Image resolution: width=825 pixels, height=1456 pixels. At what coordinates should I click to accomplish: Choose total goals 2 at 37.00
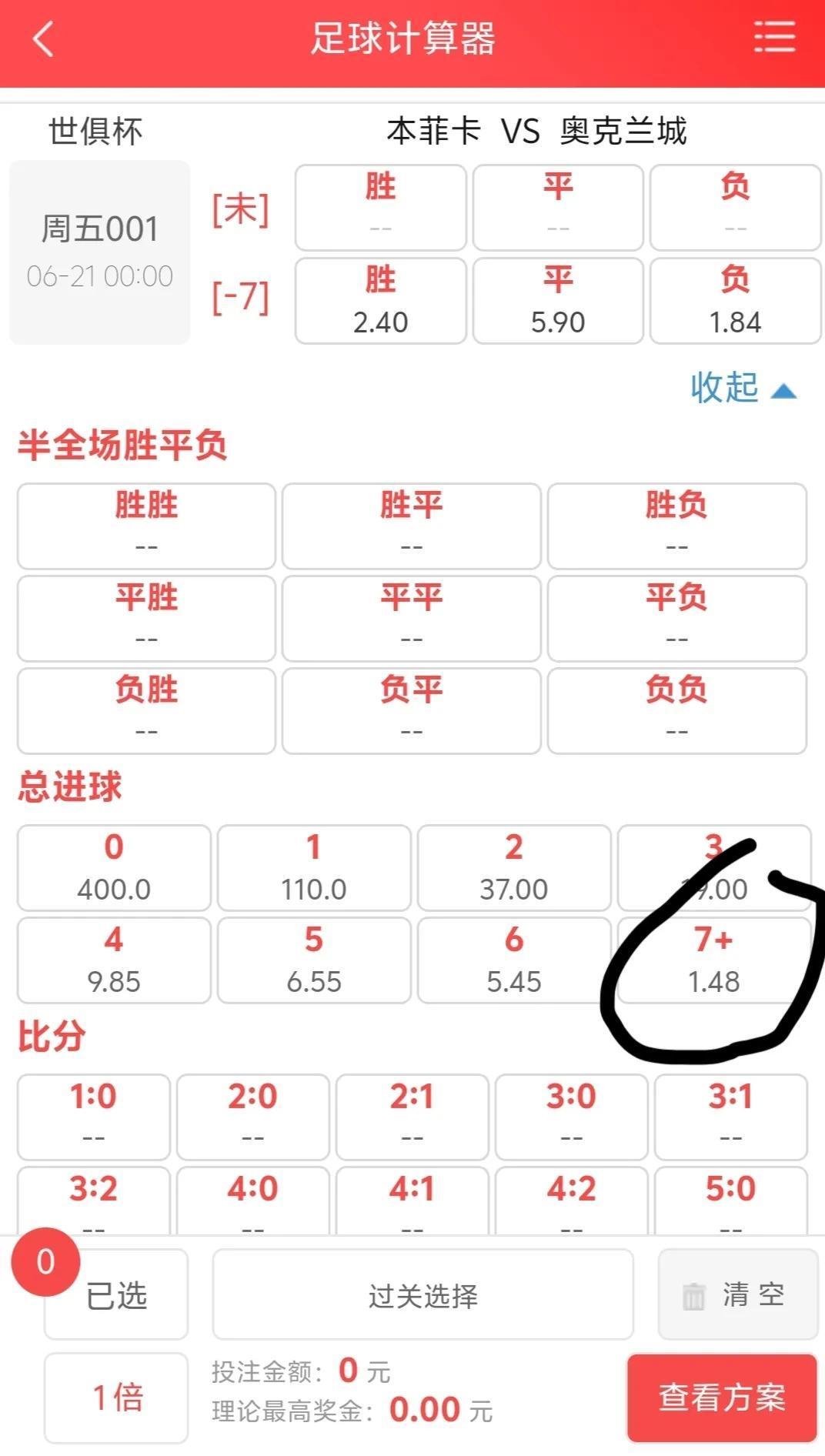point(514,867)
